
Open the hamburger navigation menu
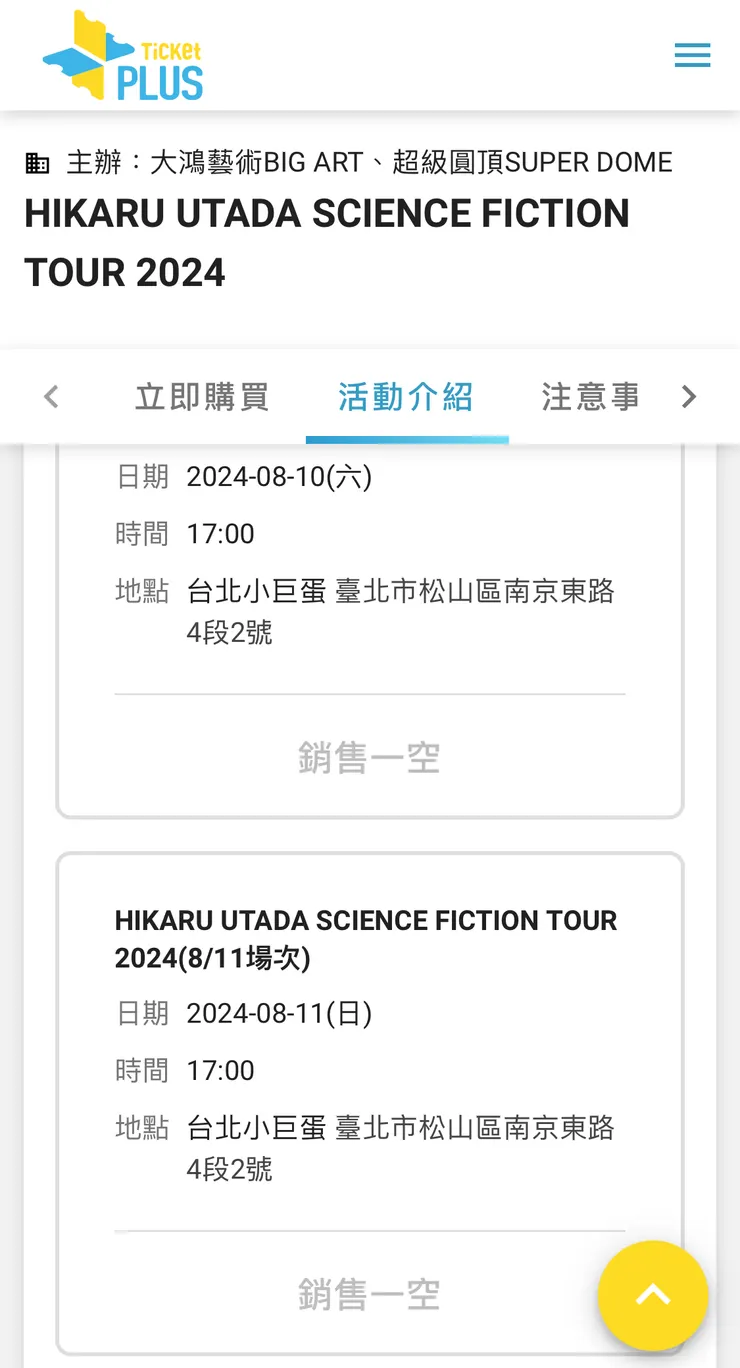[692, 55]
